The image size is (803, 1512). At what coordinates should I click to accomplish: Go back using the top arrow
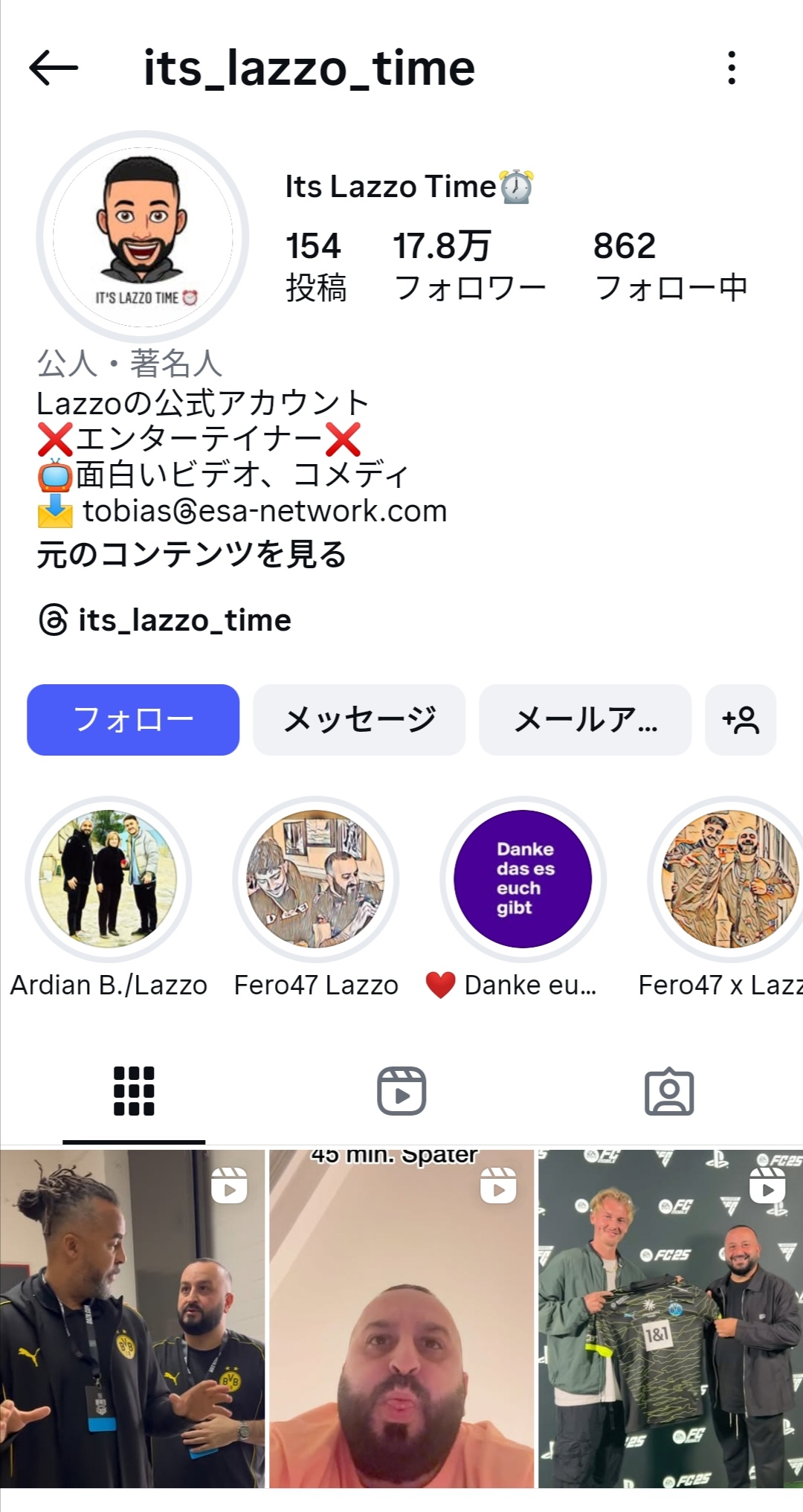[x=54, y=68]
